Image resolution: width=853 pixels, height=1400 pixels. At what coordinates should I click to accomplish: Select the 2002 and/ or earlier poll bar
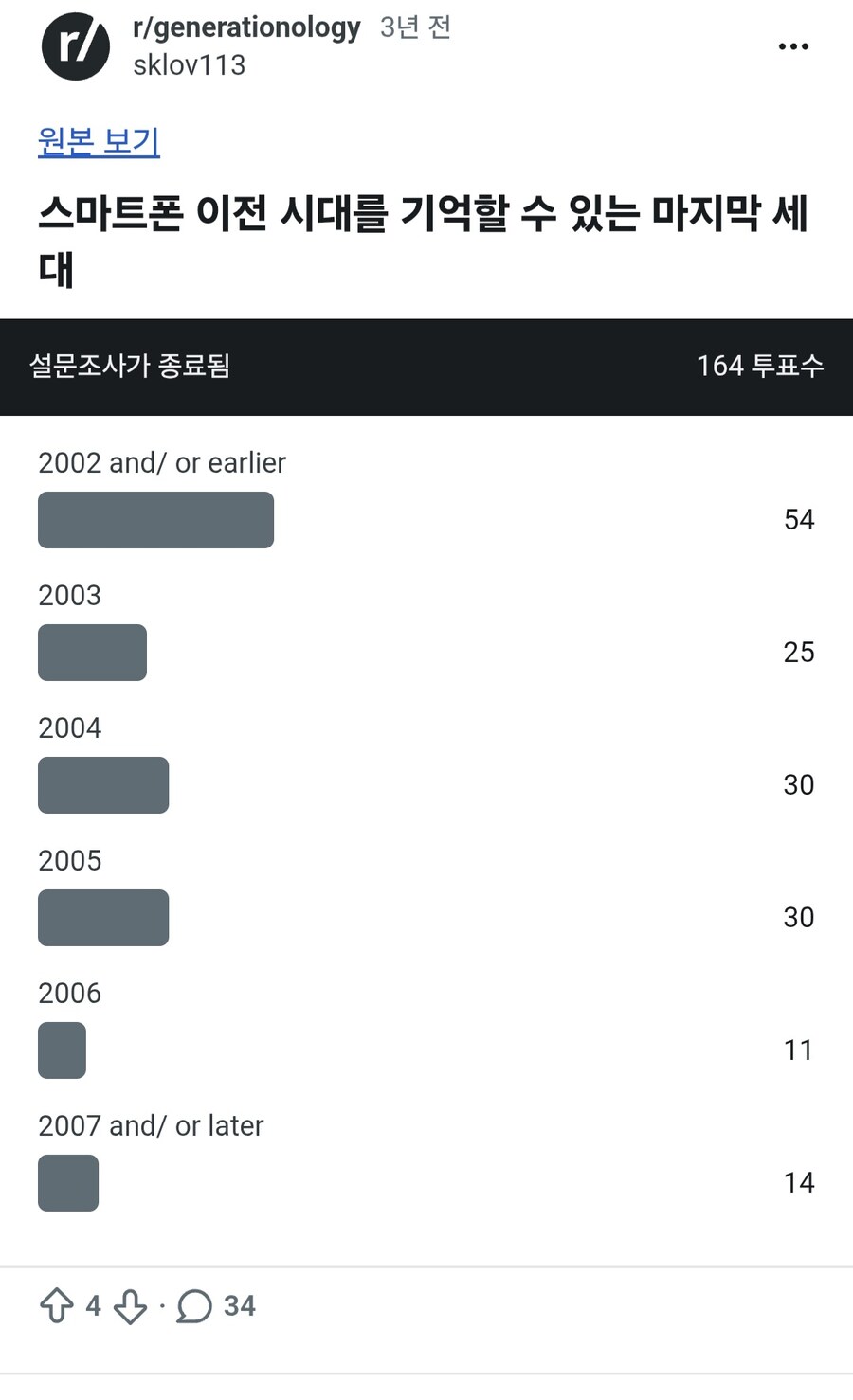[155, 519]
